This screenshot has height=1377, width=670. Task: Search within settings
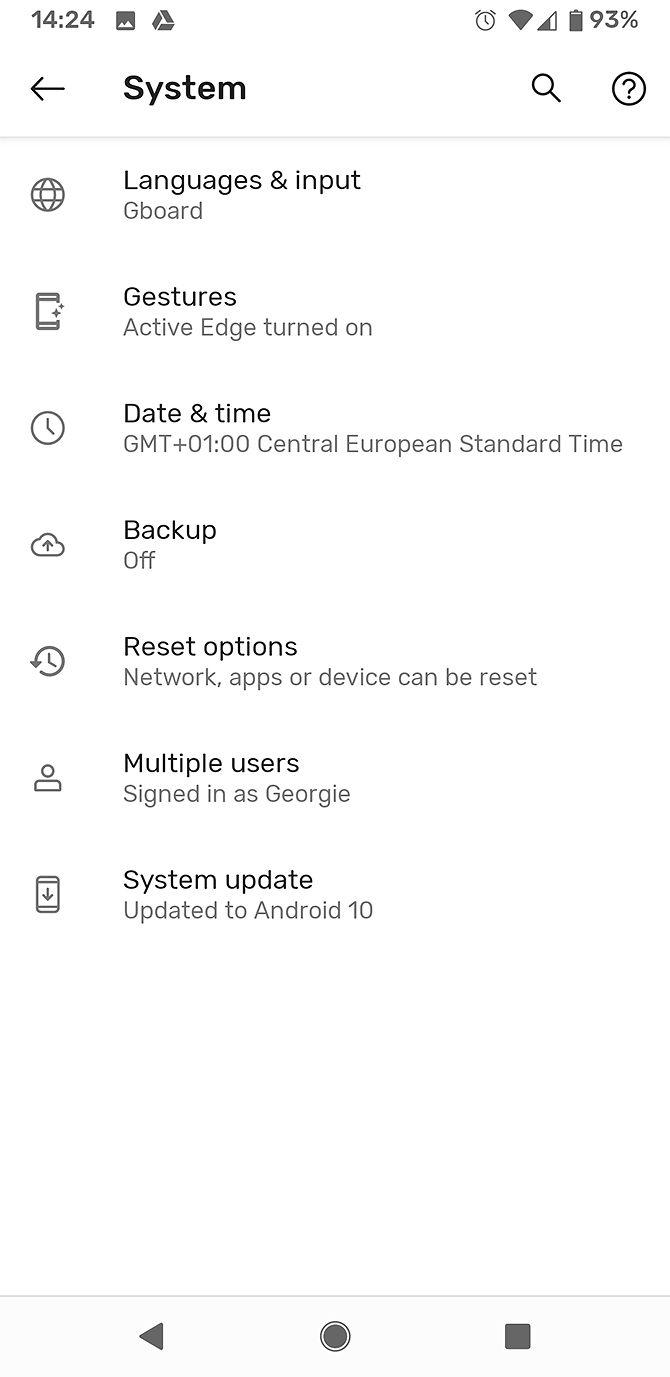point(546,89)
